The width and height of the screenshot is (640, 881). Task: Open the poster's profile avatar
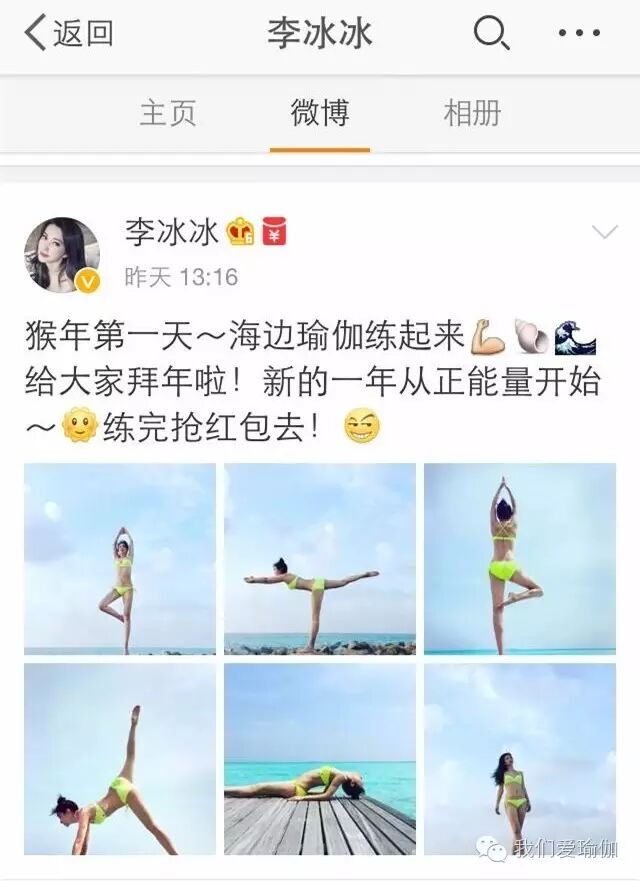(62, 255)
